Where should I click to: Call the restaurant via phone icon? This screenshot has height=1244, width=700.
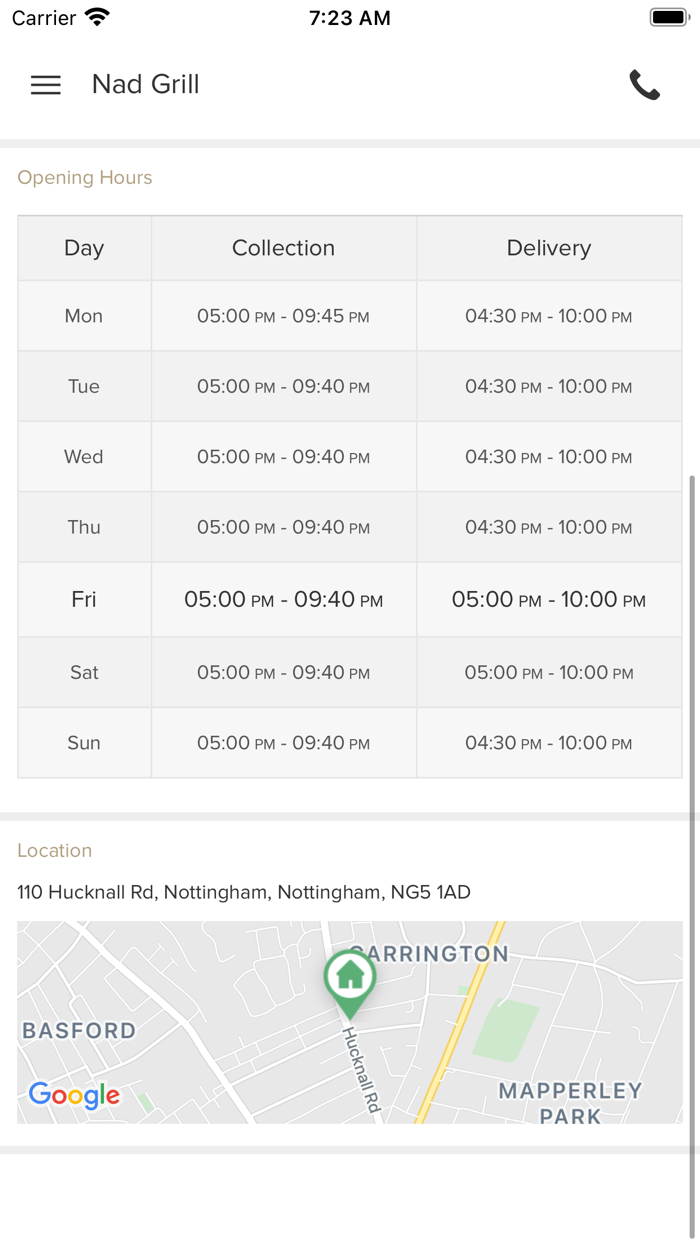[x=645, y=85]
